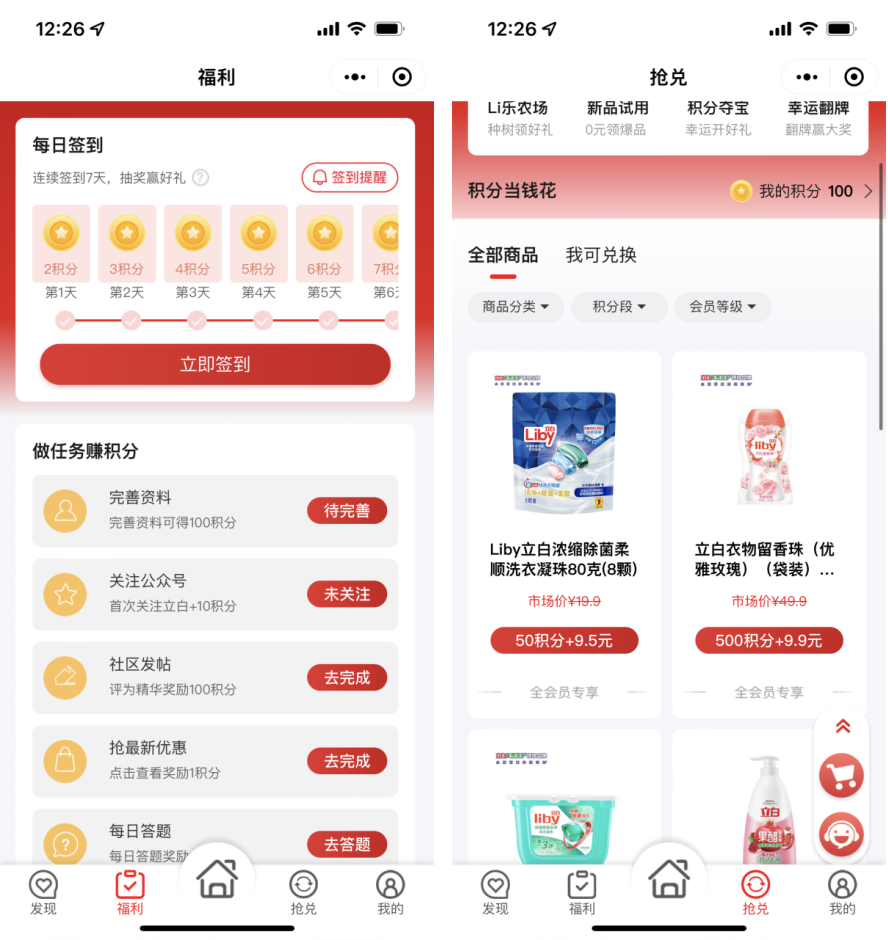This screenshot has height=940, width=888.
Task: Open 我的积分 100 points details
Action: [804, 191]
